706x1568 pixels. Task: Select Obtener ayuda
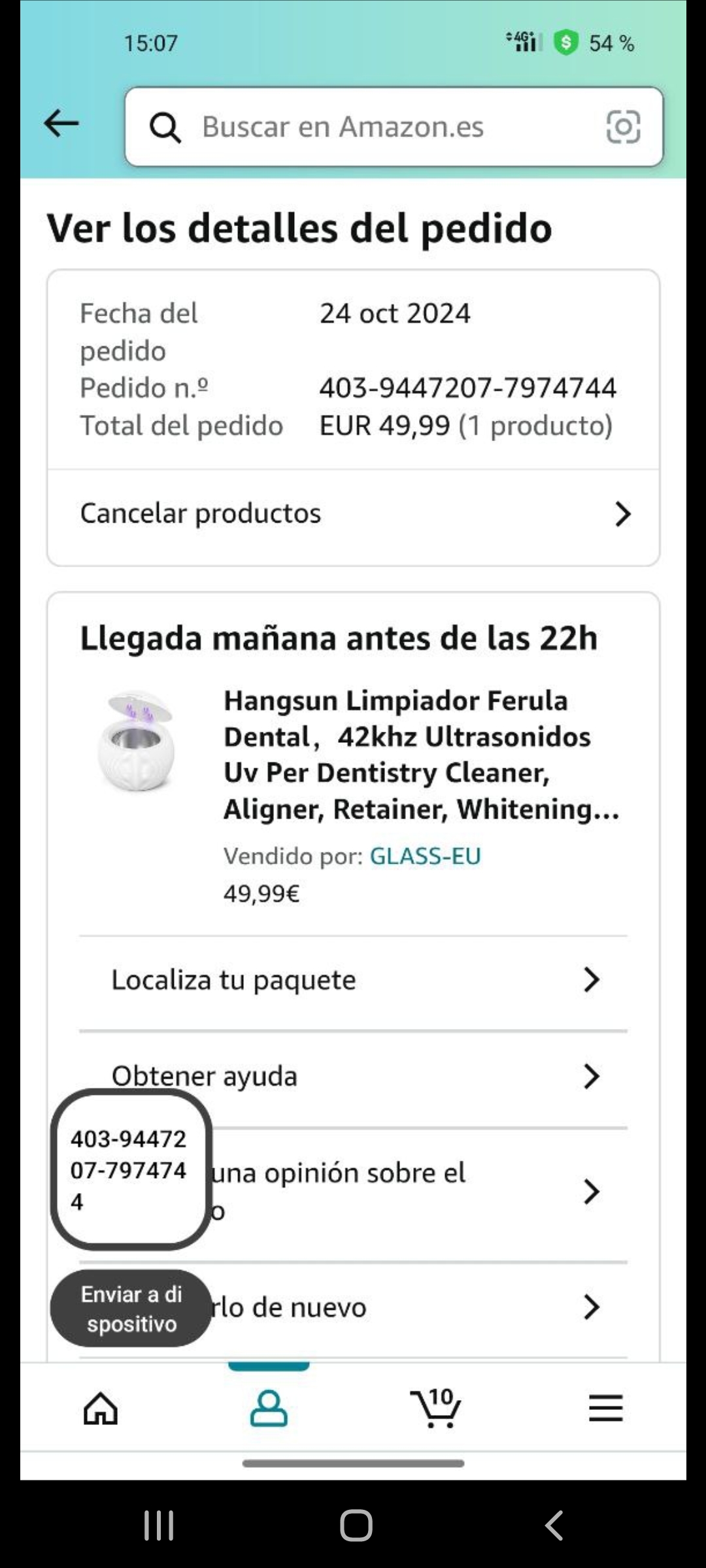point(353,1076)
